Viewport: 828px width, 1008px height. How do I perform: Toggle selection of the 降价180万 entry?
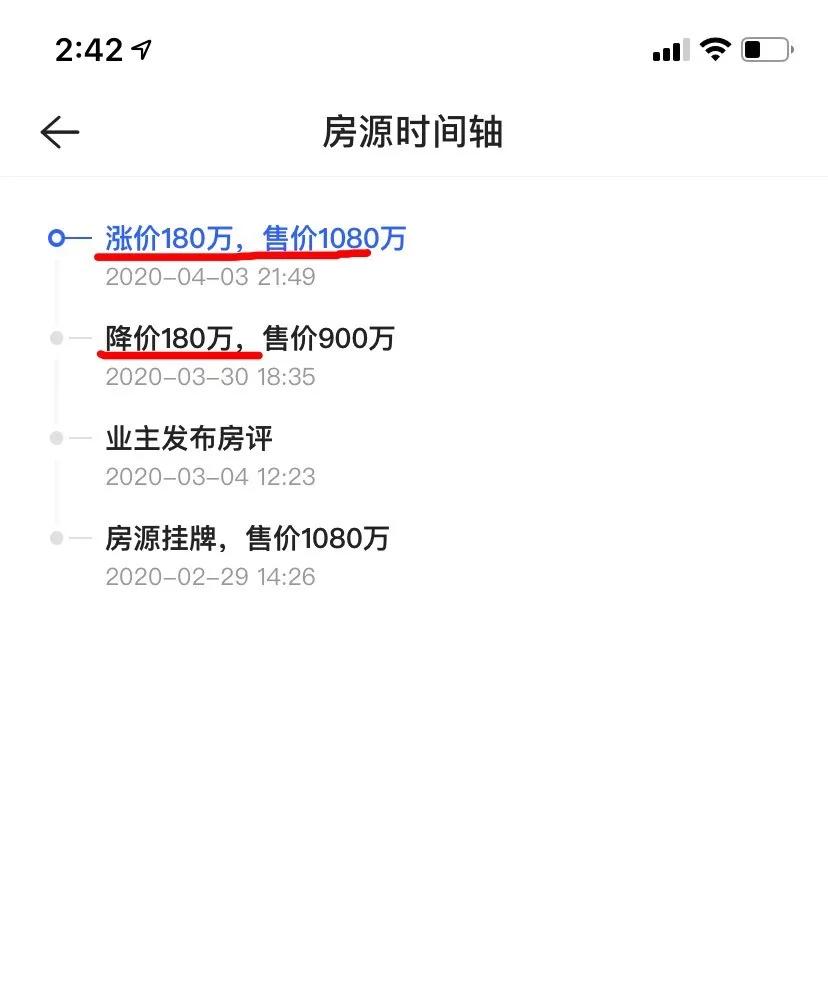[x=250, y=338]
